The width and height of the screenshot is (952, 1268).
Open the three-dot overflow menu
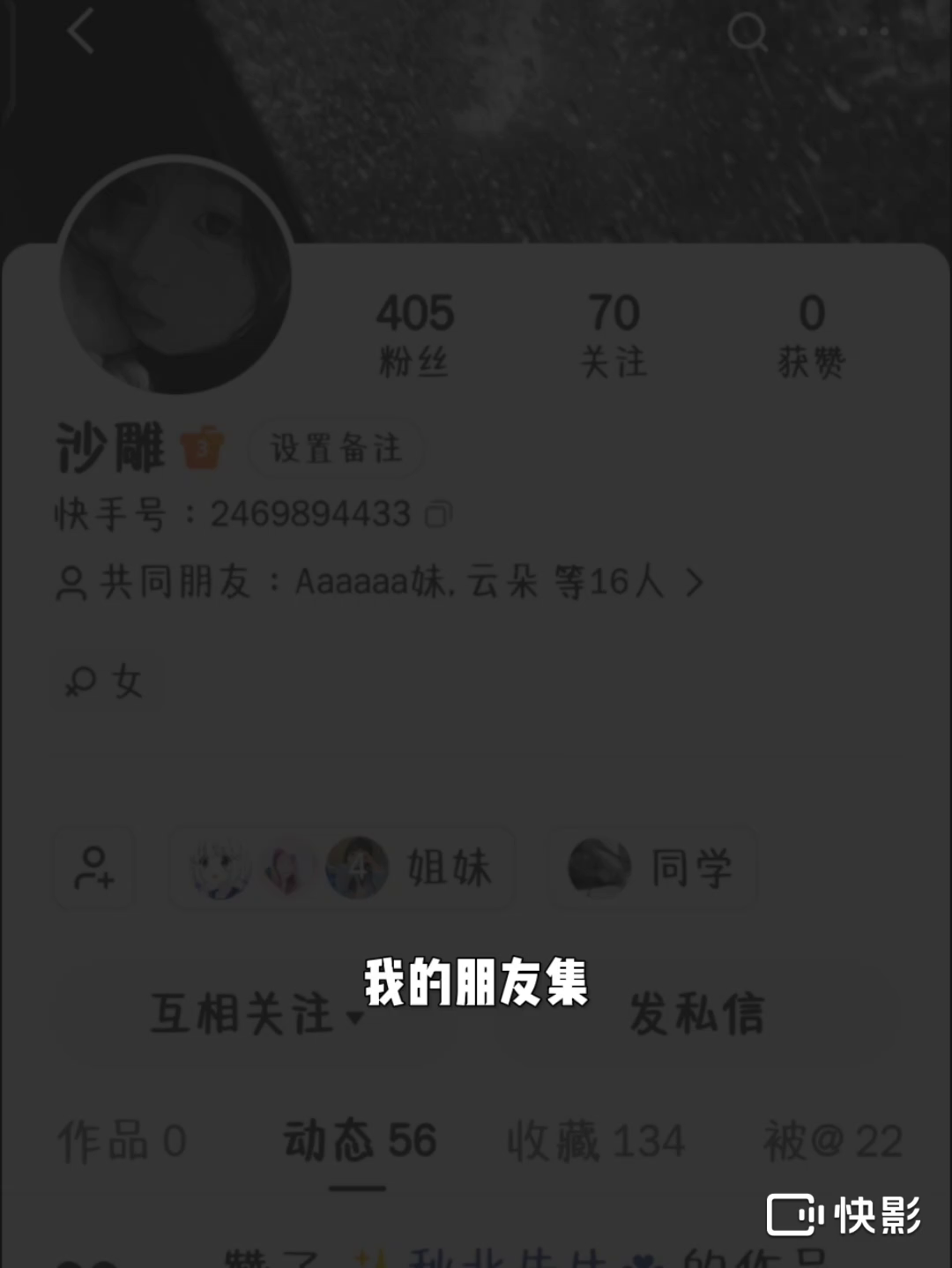(863, 33)
